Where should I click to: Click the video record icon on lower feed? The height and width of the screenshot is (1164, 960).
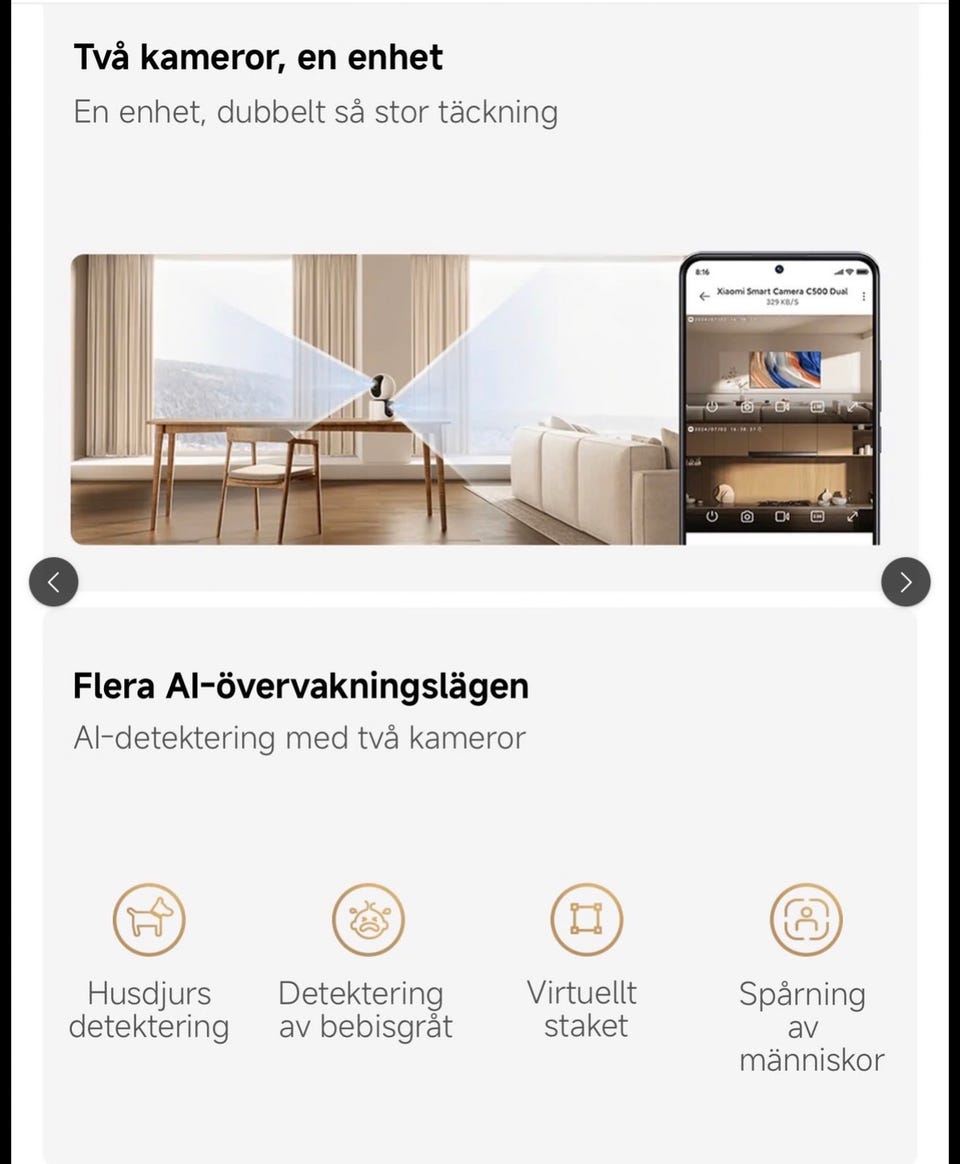coord(783,515)
